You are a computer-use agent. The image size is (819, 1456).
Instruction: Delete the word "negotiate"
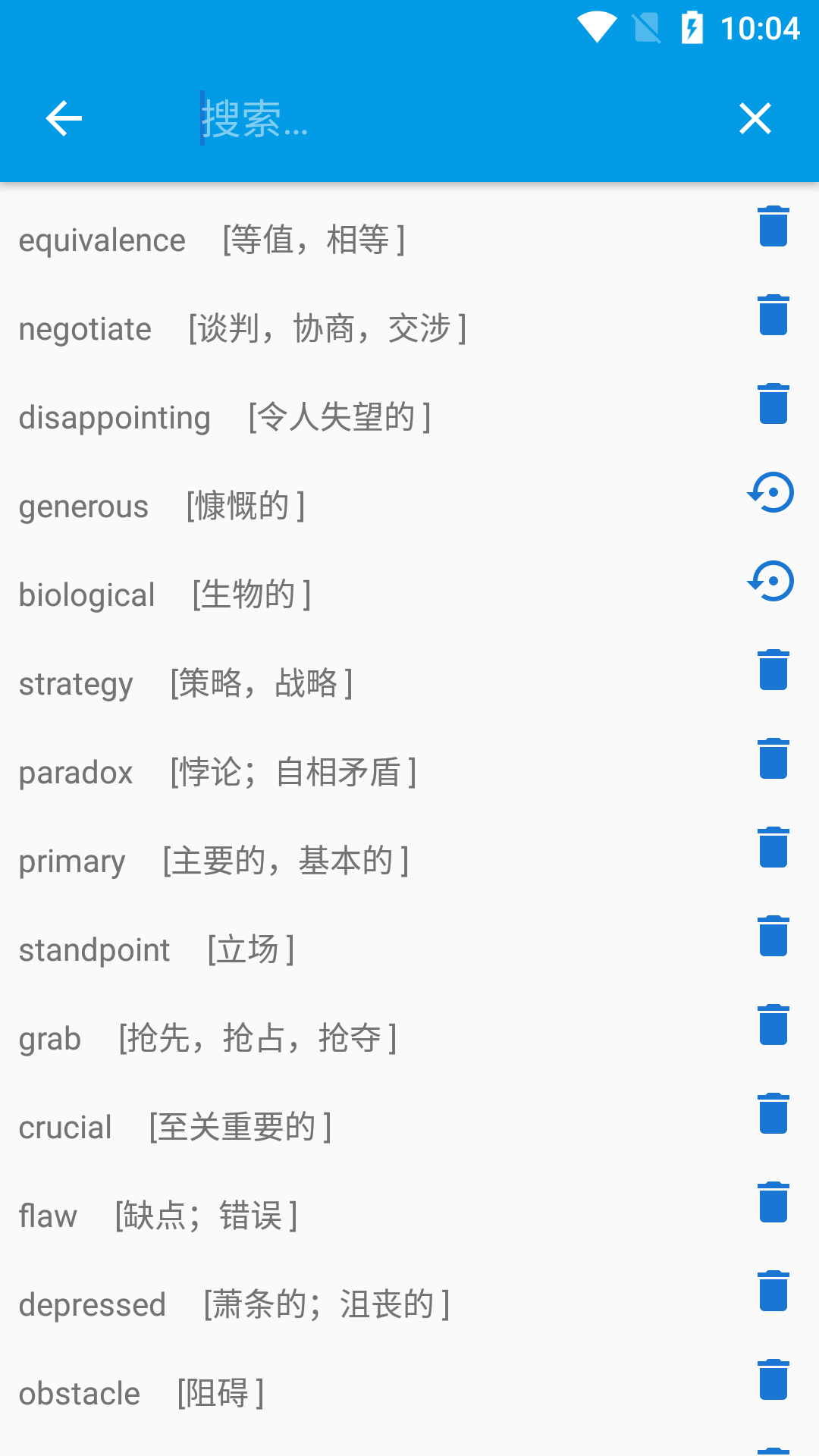pyautogui.click(x=771, y=315)
